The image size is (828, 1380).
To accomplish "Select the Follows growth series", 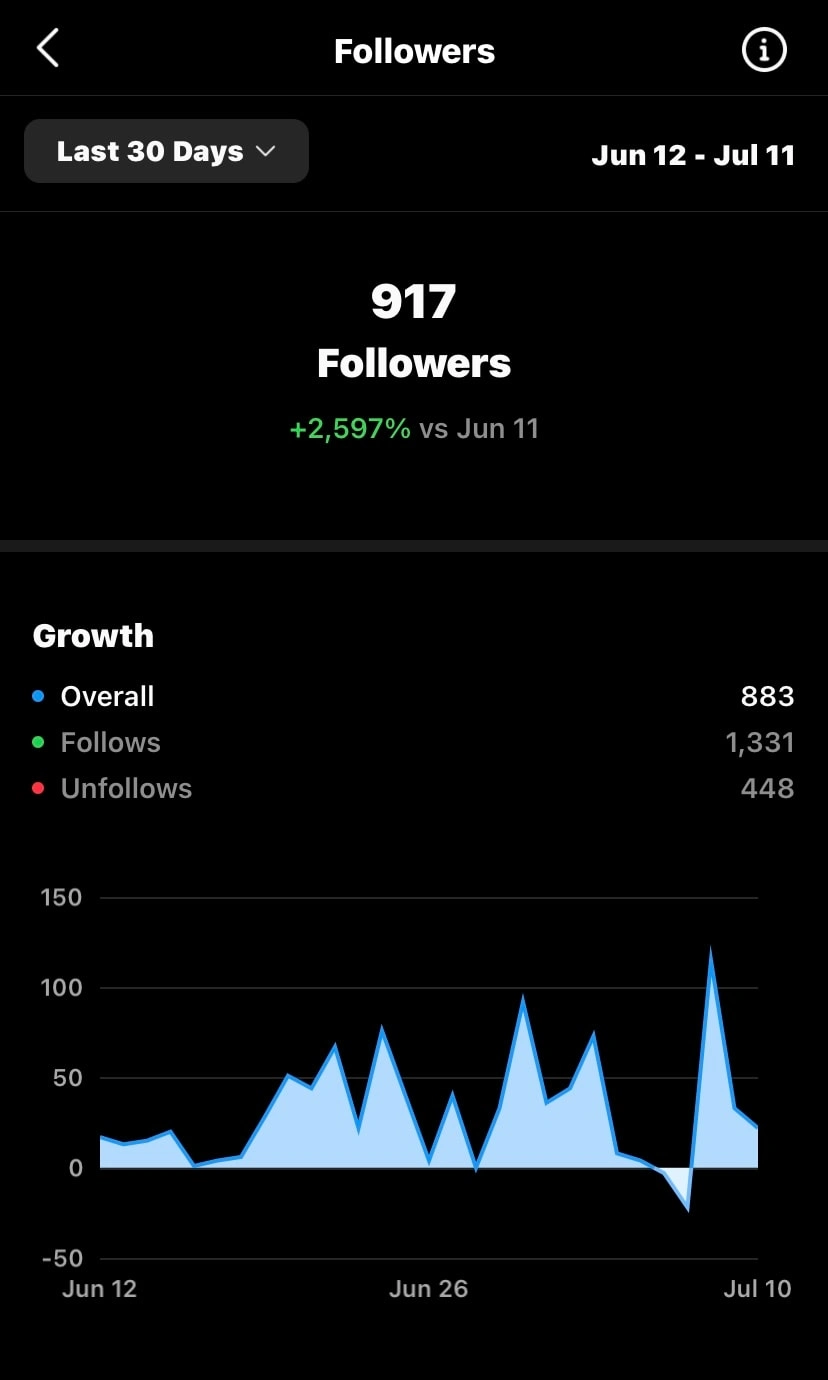I will pyautogui.click(x=413, y=742).
